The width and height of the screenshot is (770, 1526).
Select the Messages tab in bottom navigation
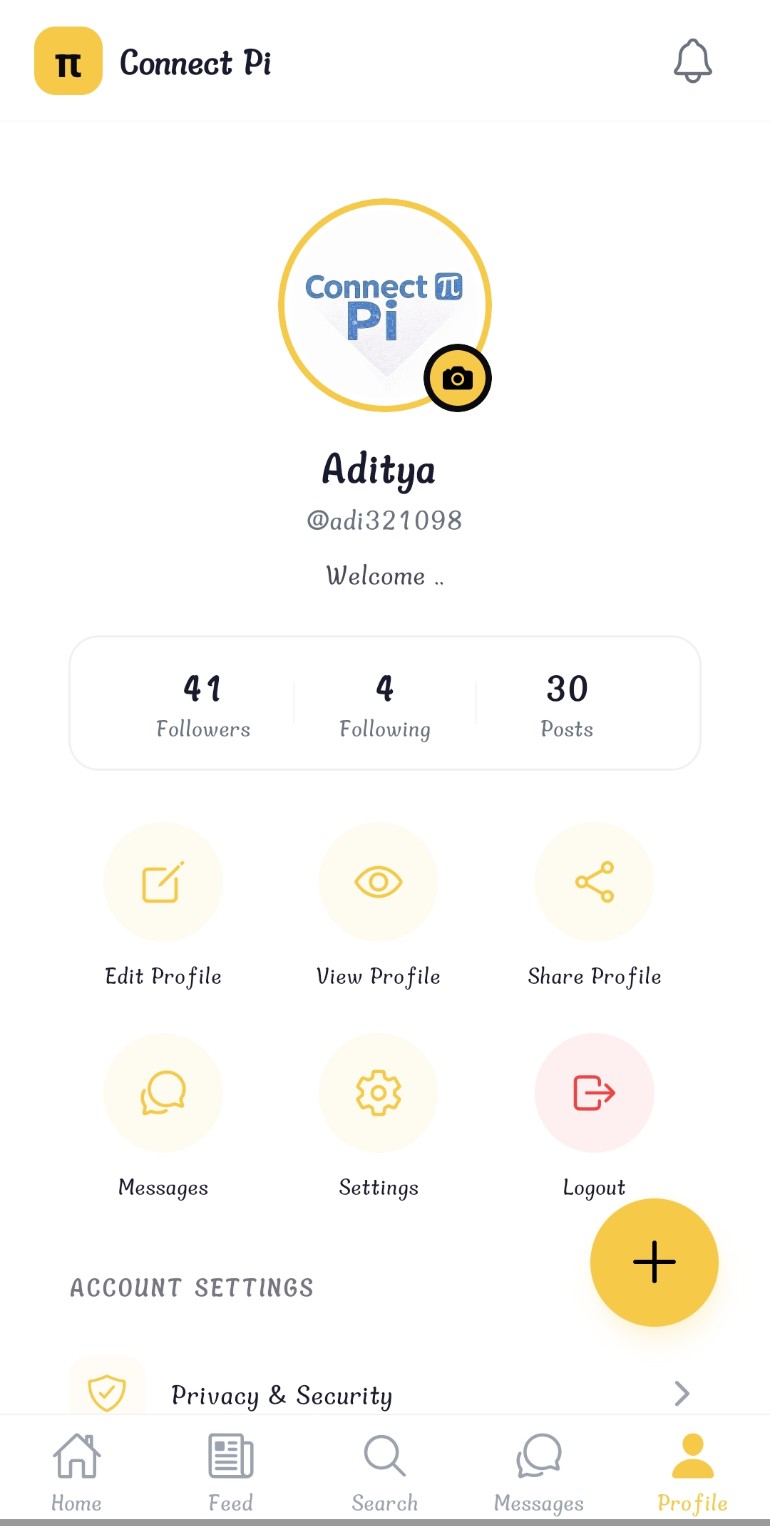tap(538, 1471)
